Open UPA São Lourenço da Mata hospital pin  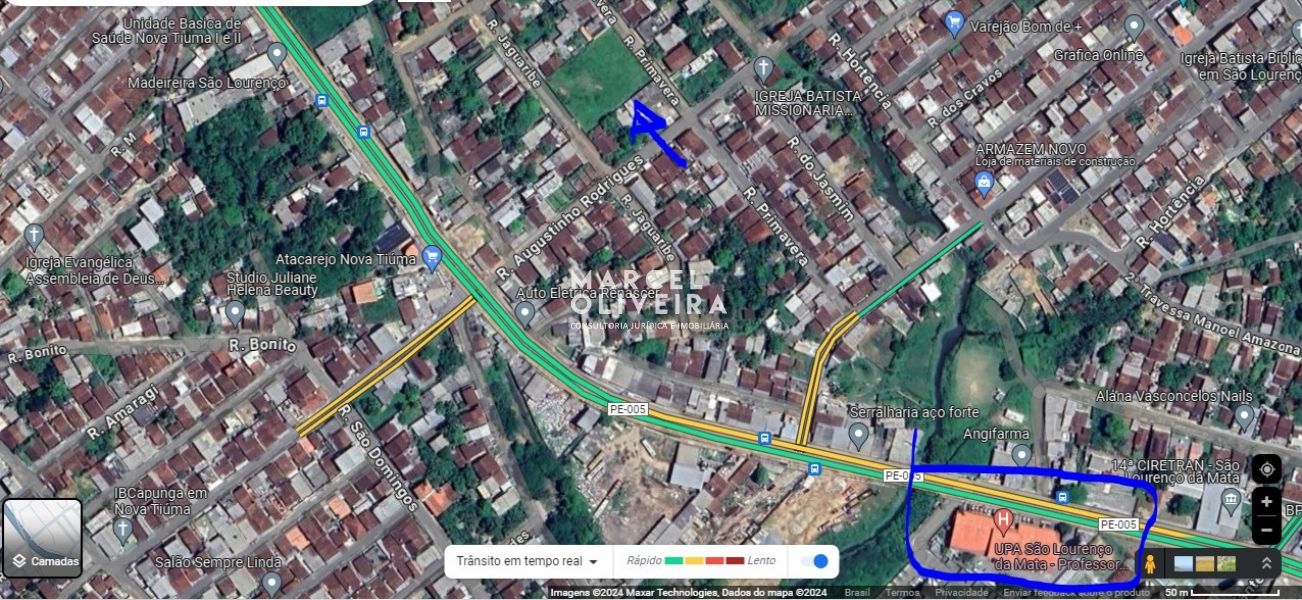[1002, 520]
